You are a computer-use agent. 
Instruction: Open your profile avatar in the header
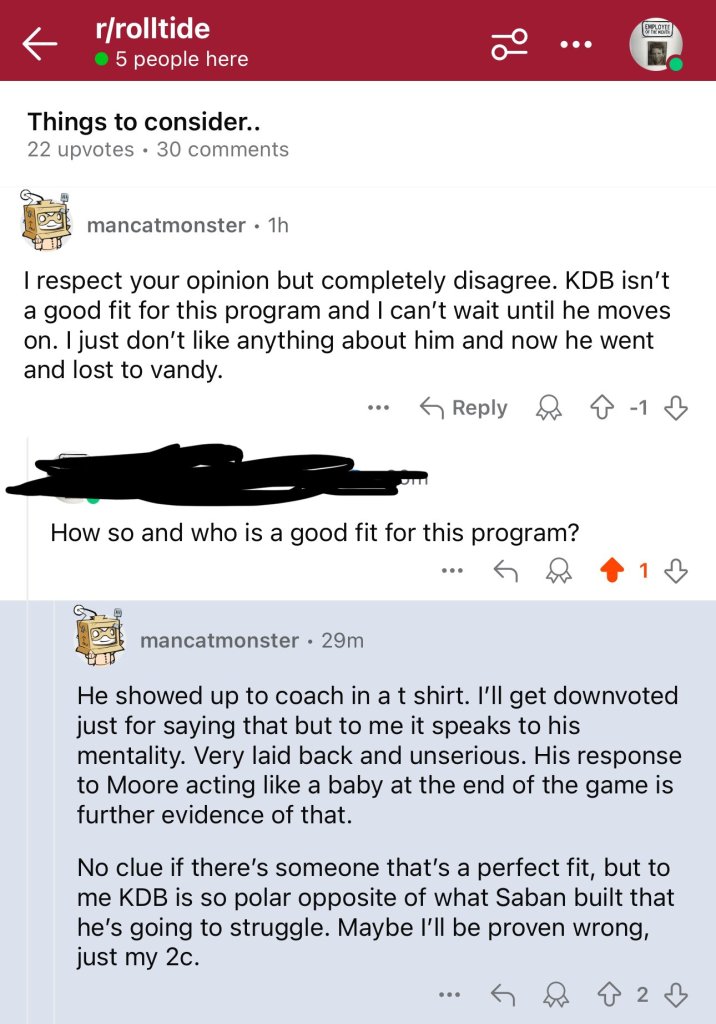click(x=657, y=45)
